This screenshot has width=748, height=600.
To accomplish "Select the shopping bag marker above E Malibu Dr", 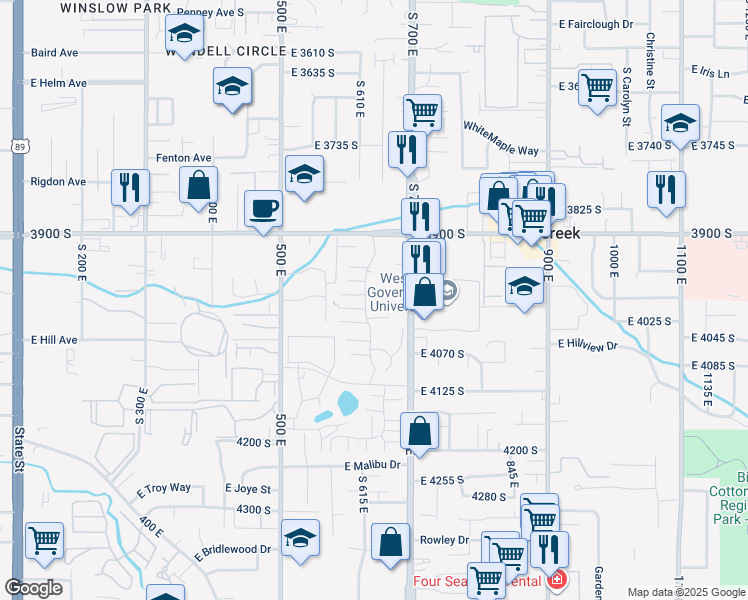I will tap(420, 431).
